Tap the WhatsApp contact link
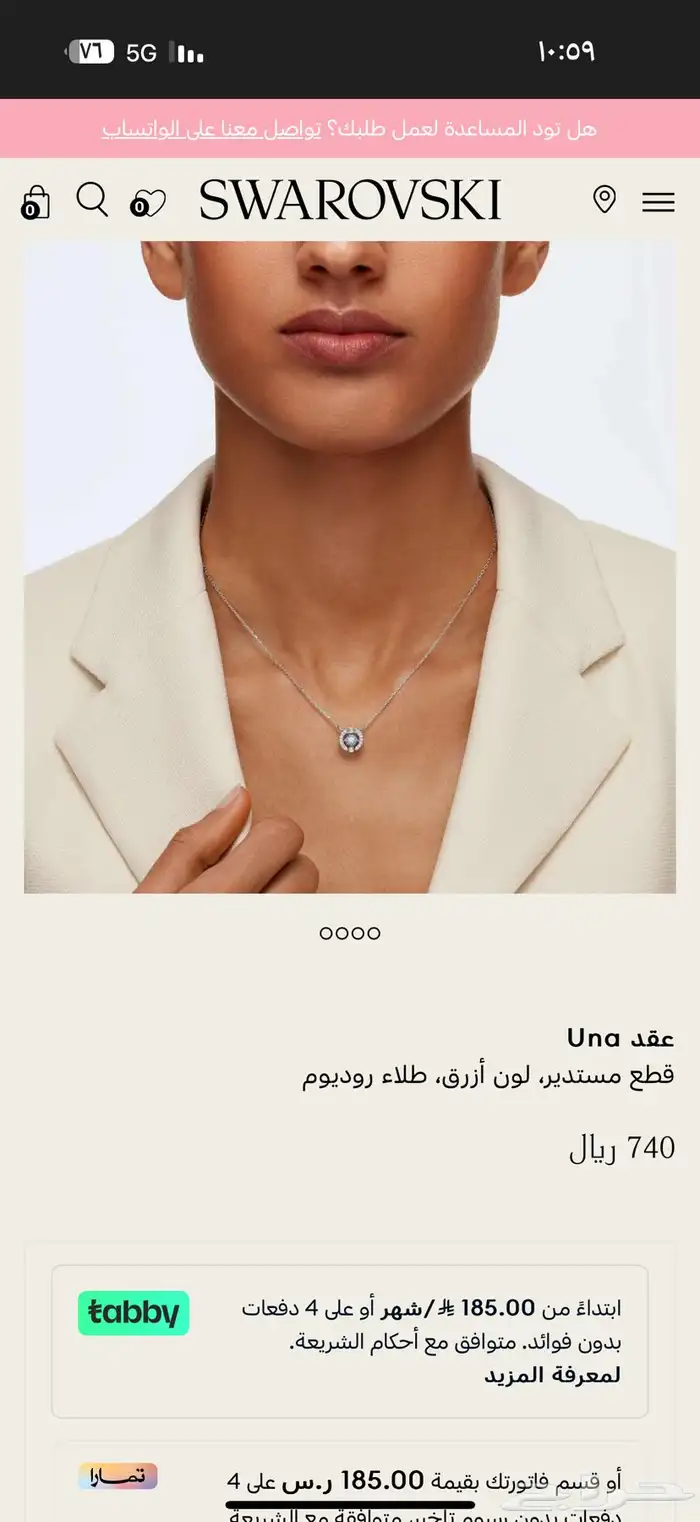Viewport: 700px width, 1522px height. tap(211, 129)
